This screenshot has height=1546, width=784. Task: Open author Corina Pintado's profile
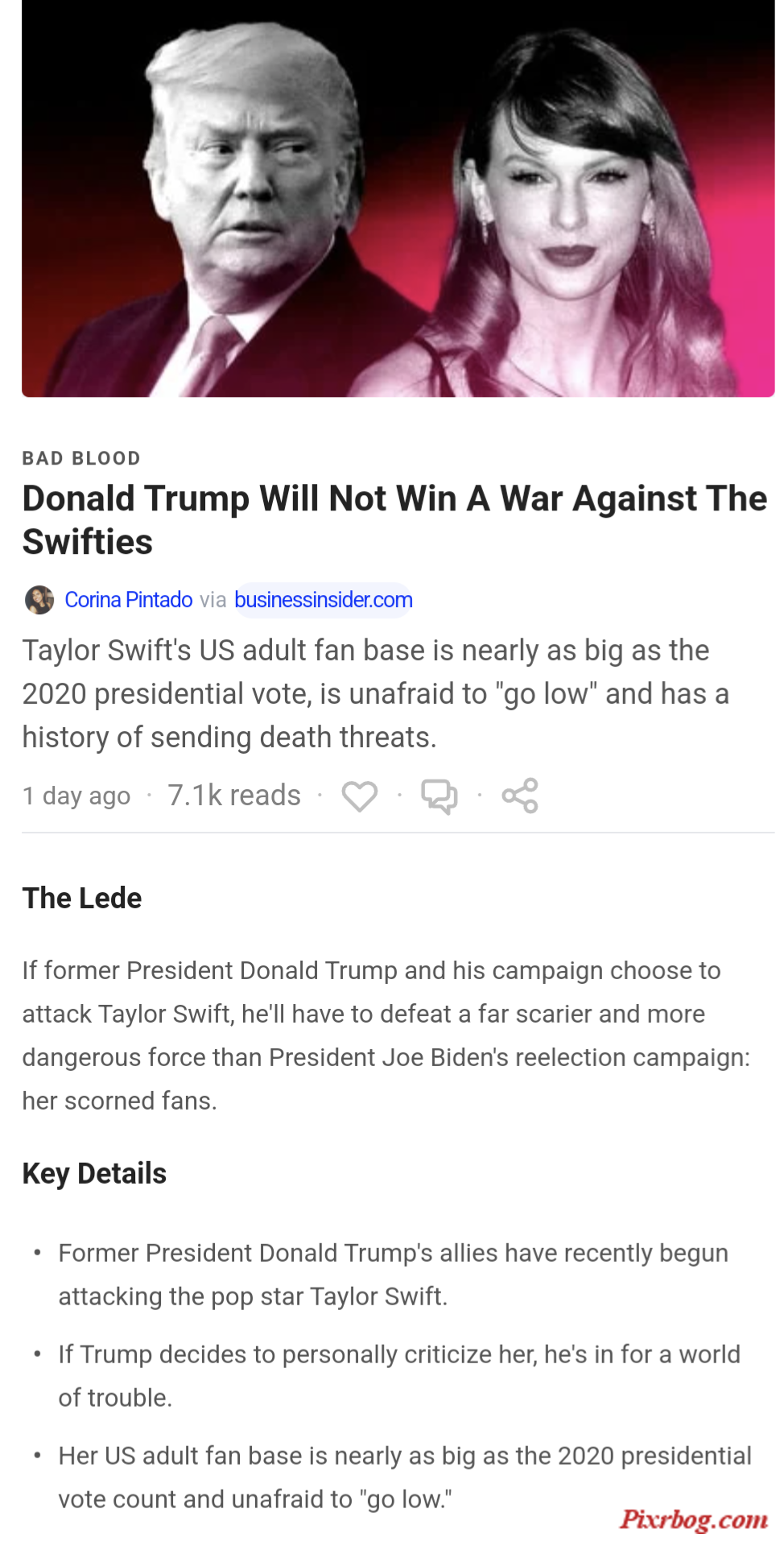[x=129, y=600]
